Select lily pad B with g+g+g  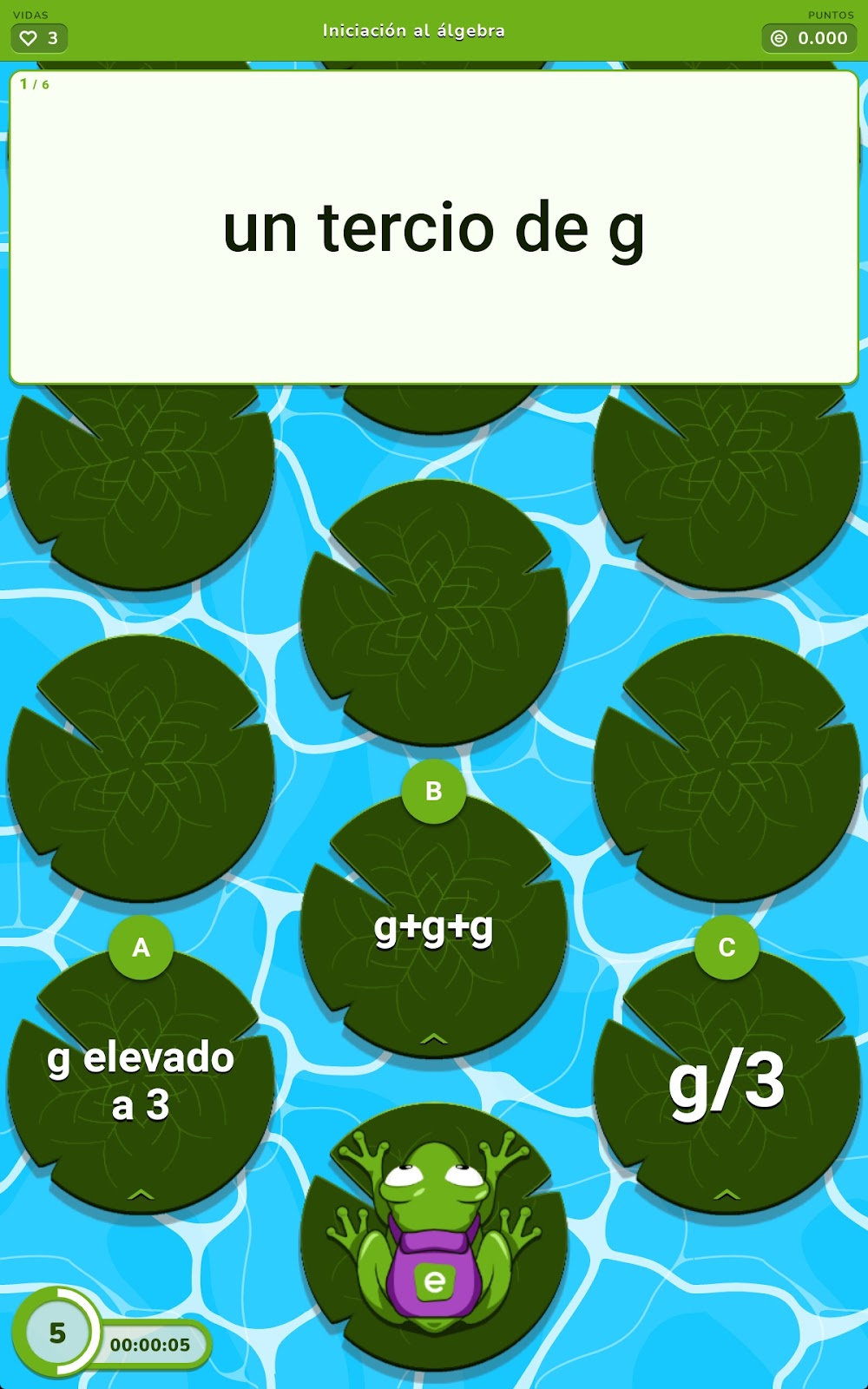coord(433,929)
